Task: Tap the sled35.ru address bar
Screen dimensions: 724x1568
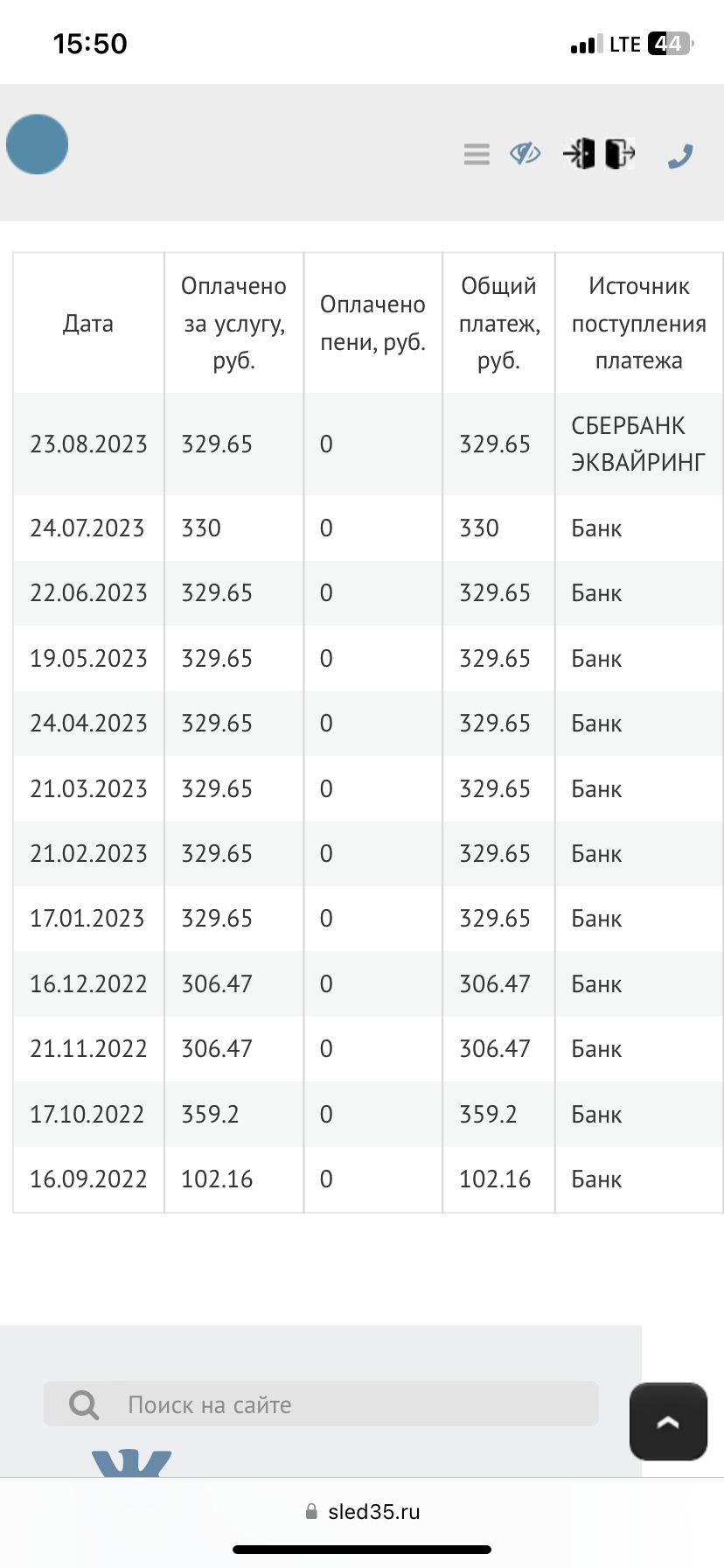Action: [x=362, y=1511]
